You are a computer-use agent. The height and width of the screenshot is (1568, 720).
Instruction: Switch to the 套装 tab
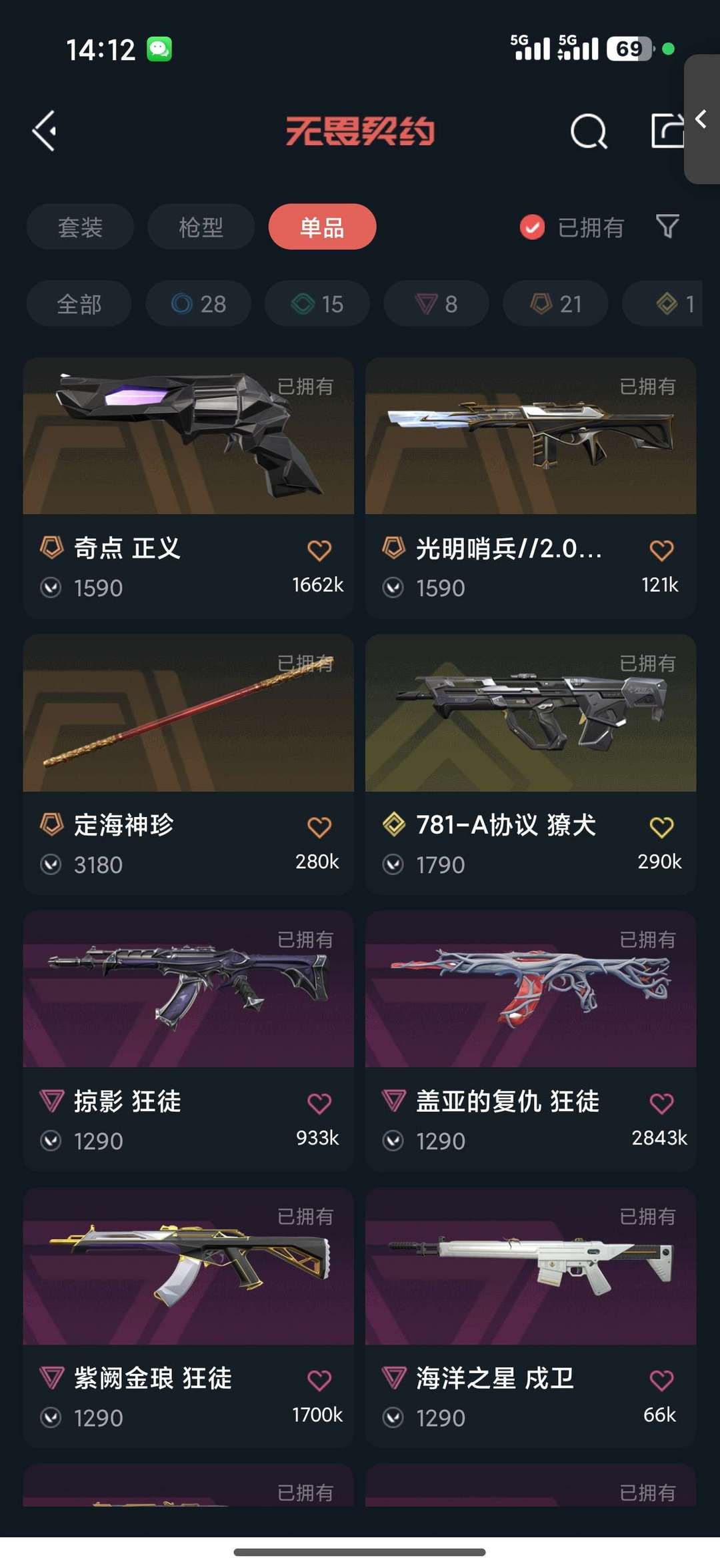[79, 227]
